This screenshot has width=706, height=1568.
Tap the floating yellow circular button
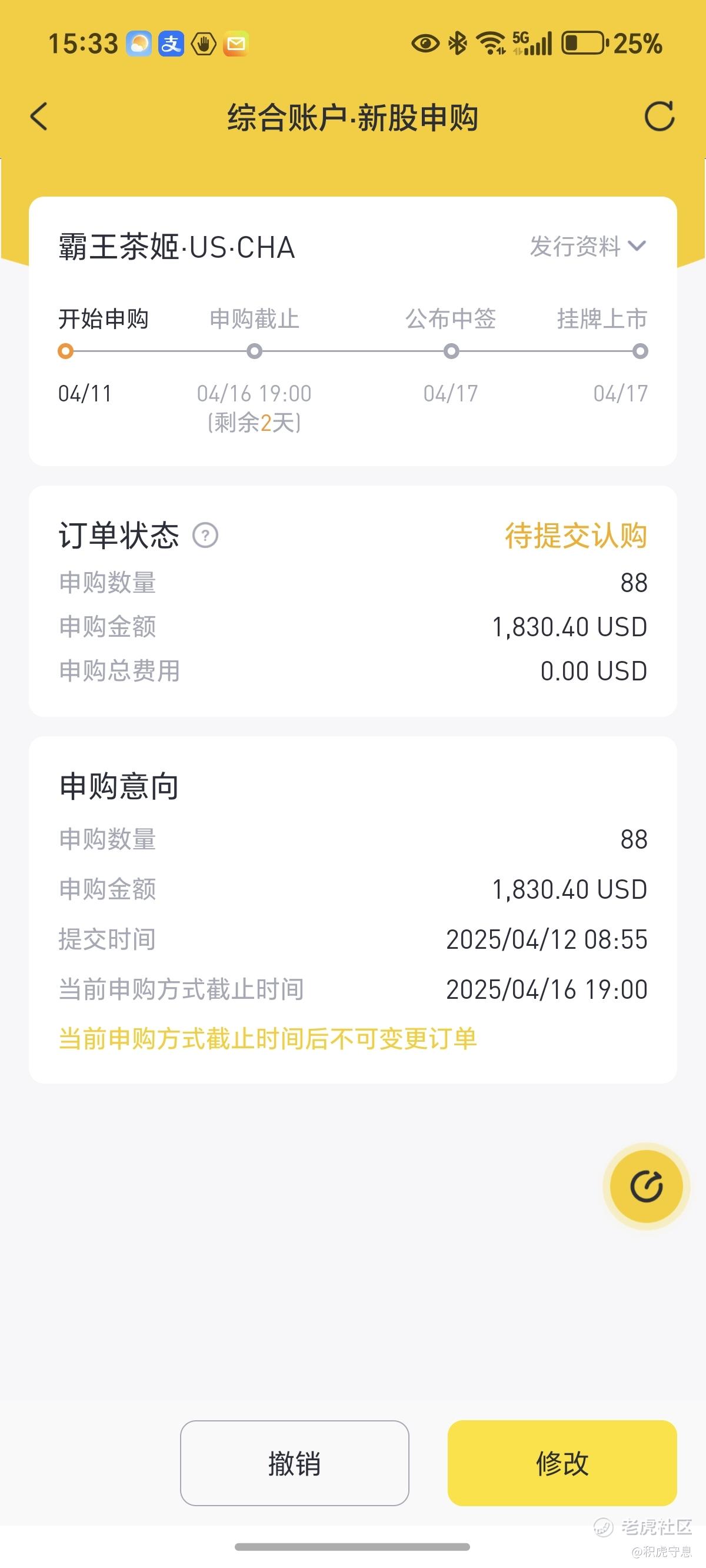coord(647,1187)
